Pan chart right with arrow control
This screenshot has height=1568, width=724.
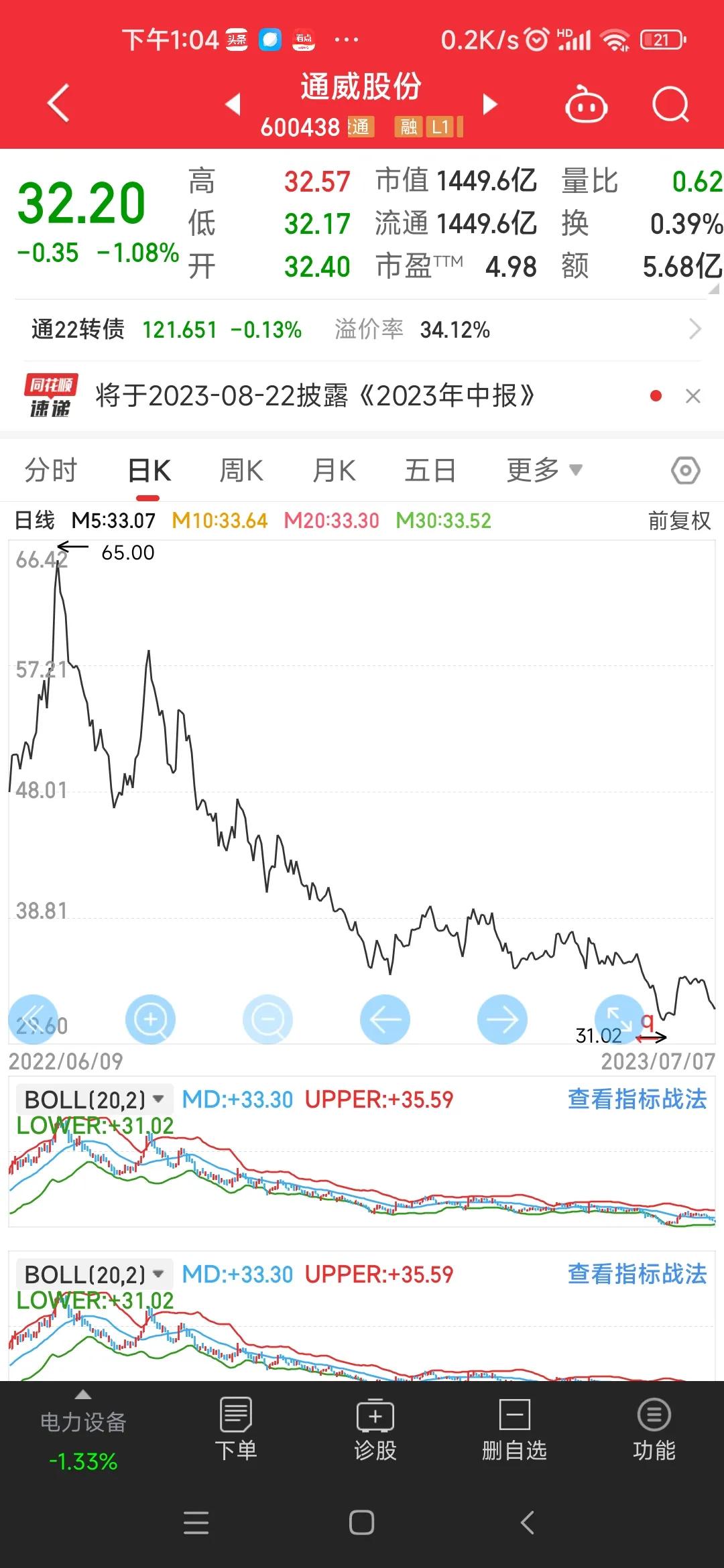501,1019
